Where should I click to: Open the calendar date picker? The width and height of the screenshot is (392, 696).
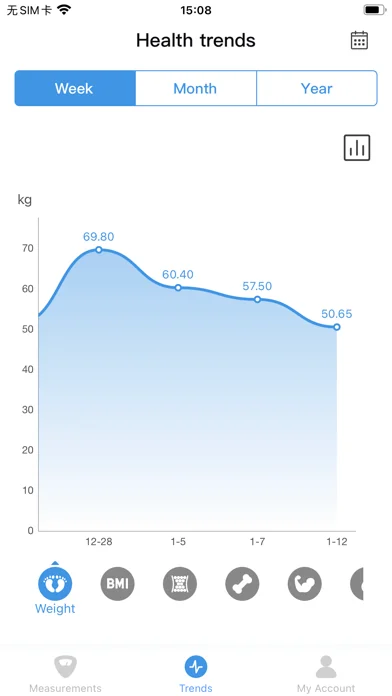pyautogui.click(x=359, y=40)
